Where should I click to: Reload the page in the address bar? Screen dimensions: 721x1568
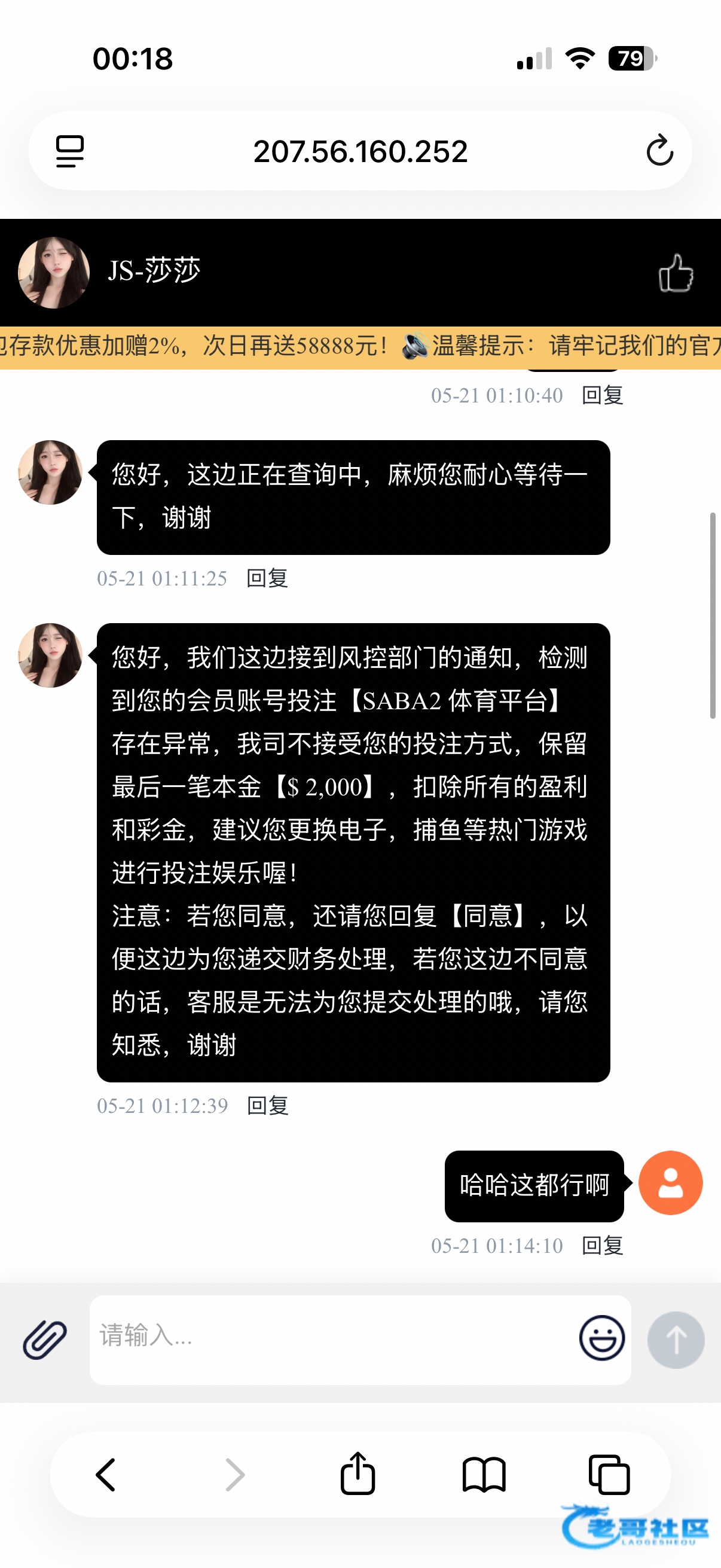[x=659, y=150]
